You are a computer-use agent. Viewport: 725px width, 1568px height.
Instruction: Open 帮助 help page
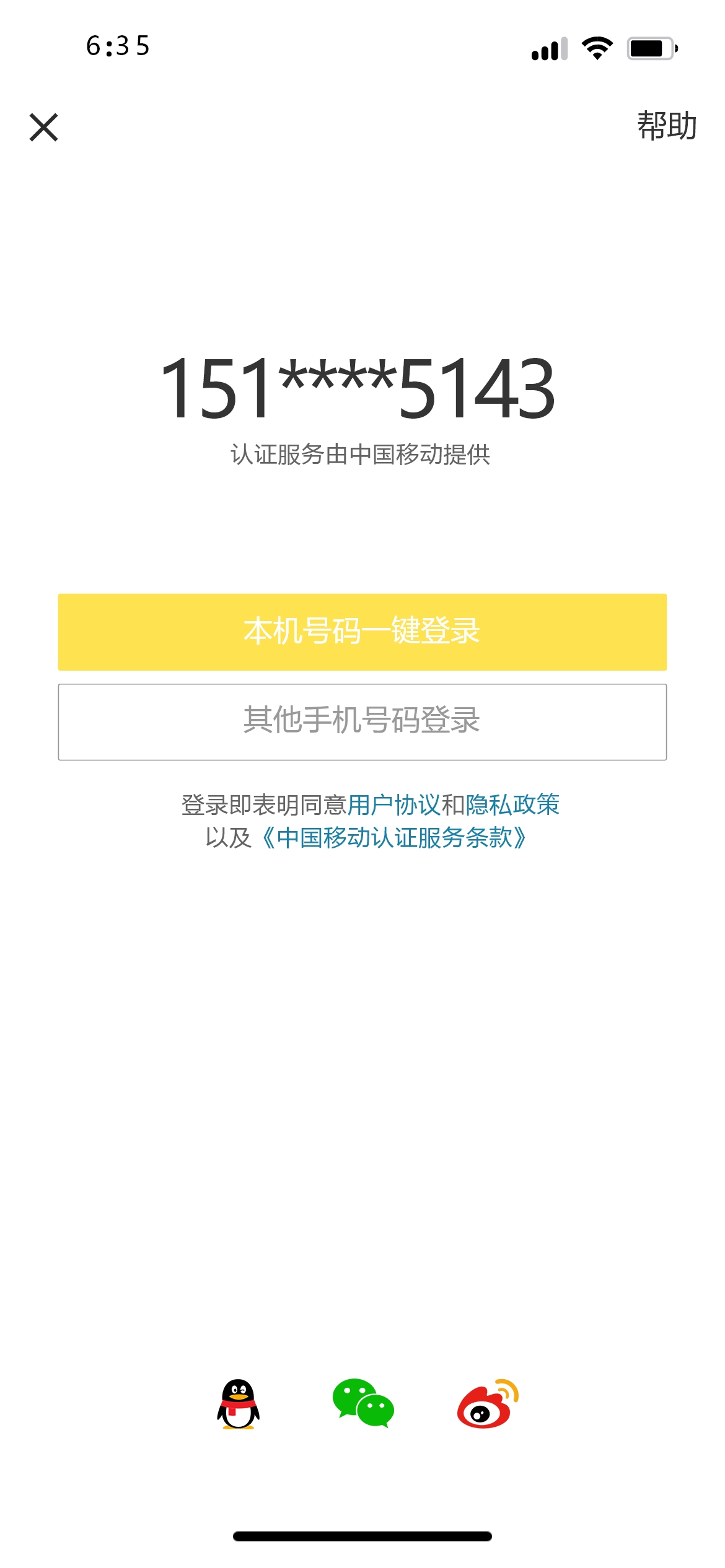[667, 126]
